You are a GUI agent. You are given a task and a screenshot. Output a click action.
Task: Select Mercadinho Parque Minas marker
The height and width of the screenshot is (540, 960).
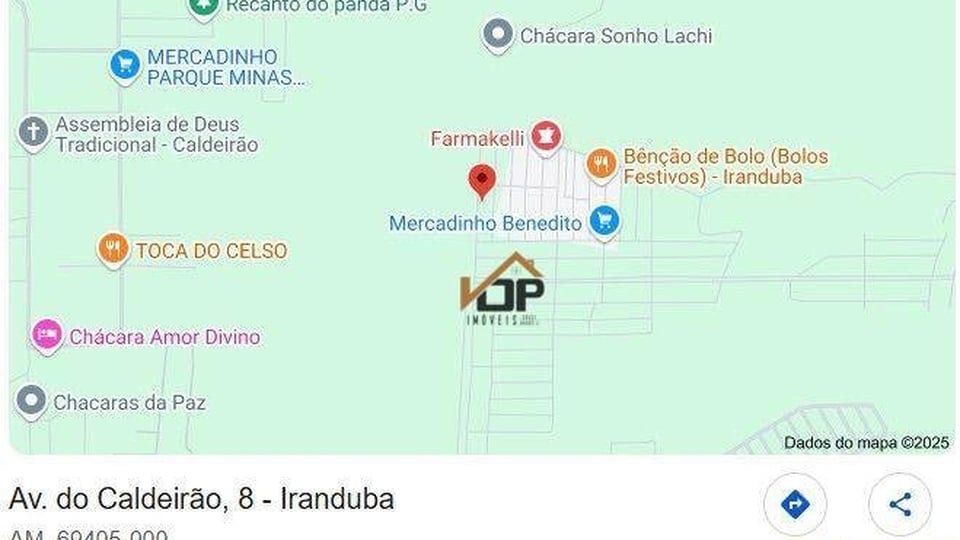click(125, 67)
